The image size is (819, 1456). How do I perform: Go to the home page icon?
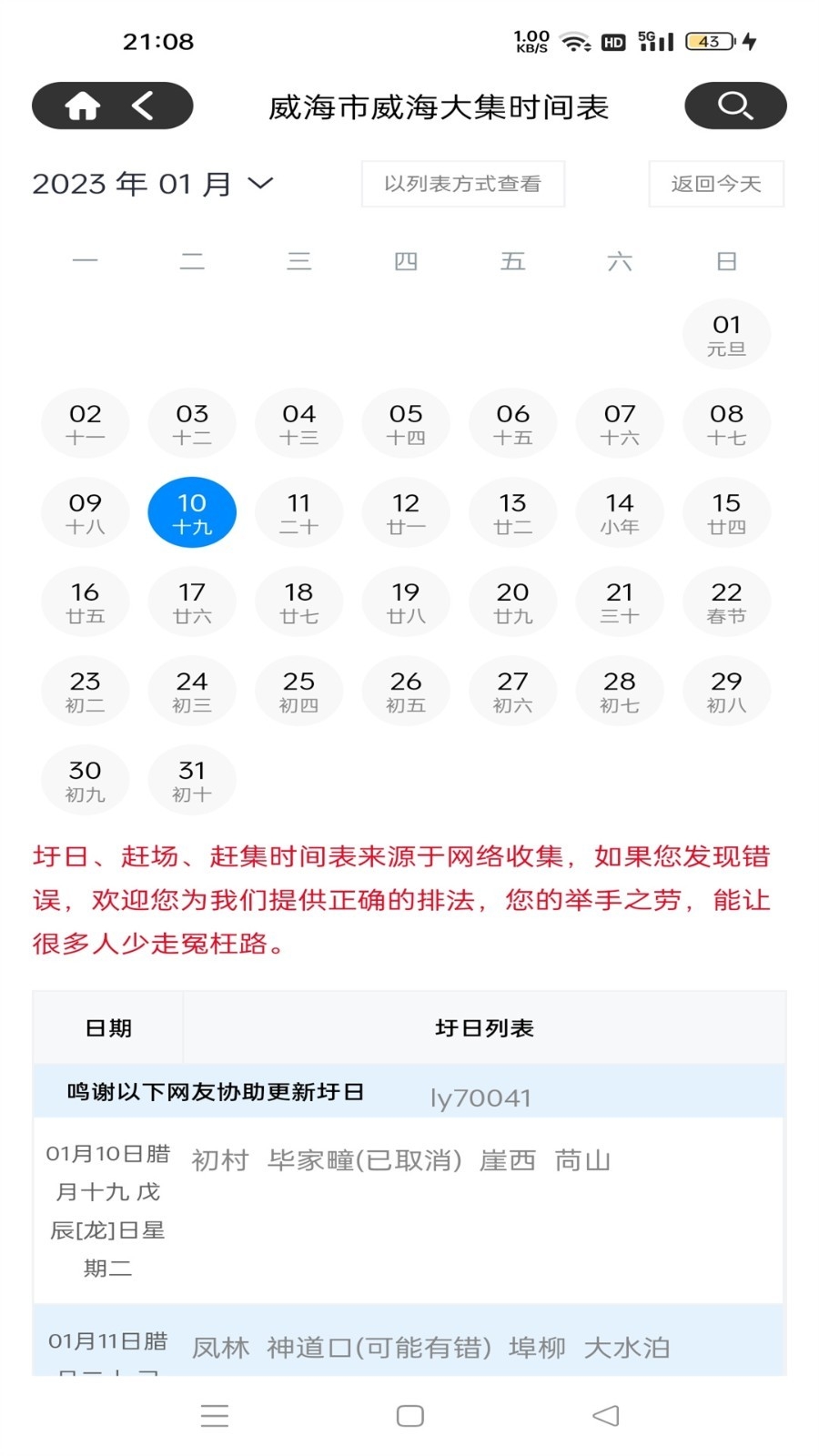[82, 106]
